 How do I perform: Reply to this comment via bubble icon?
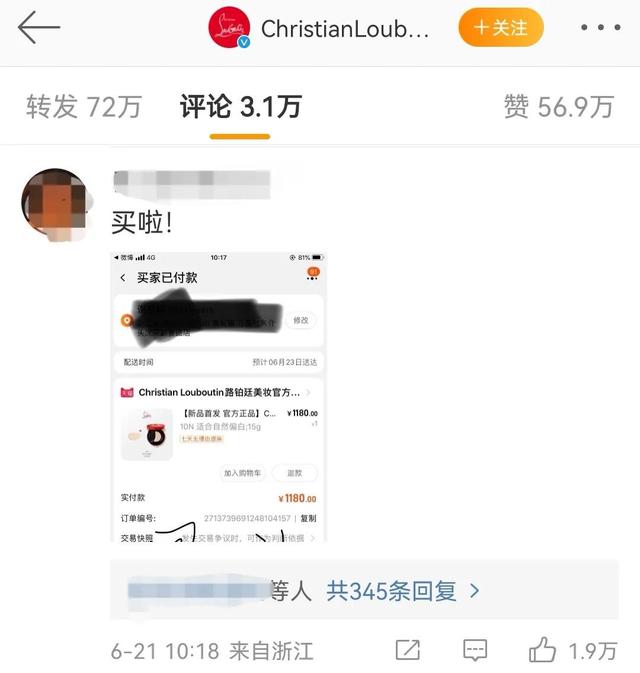(475, 650)
